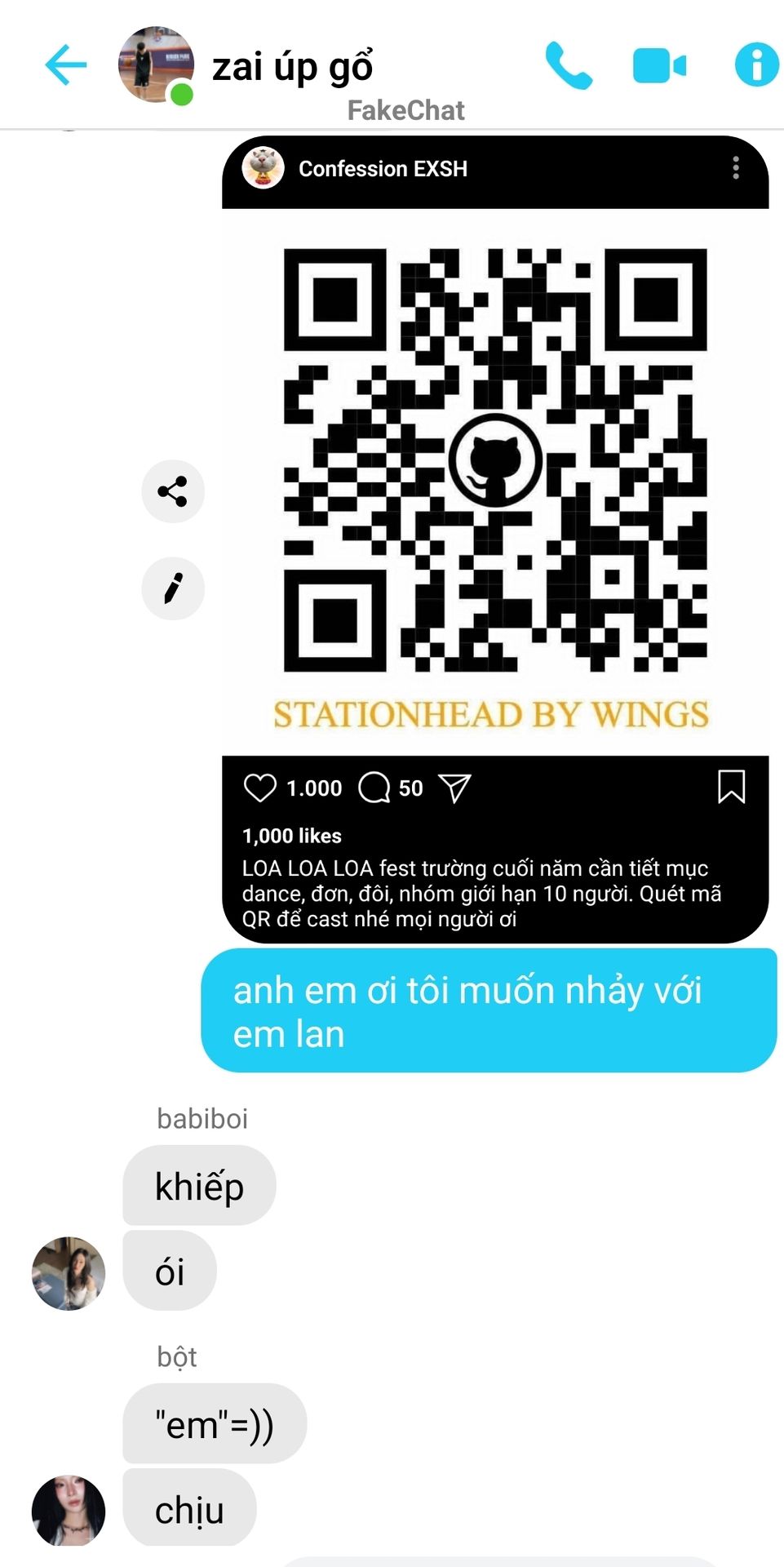
Task: Go back from the zai úp gổ chat
Action: (65, 65)
